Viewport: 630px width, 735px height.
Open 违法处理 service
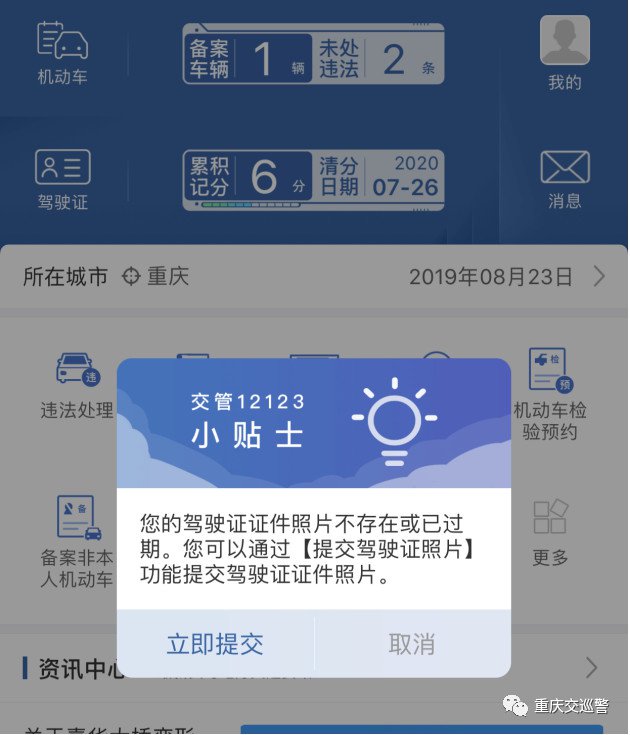pos(77,385)
